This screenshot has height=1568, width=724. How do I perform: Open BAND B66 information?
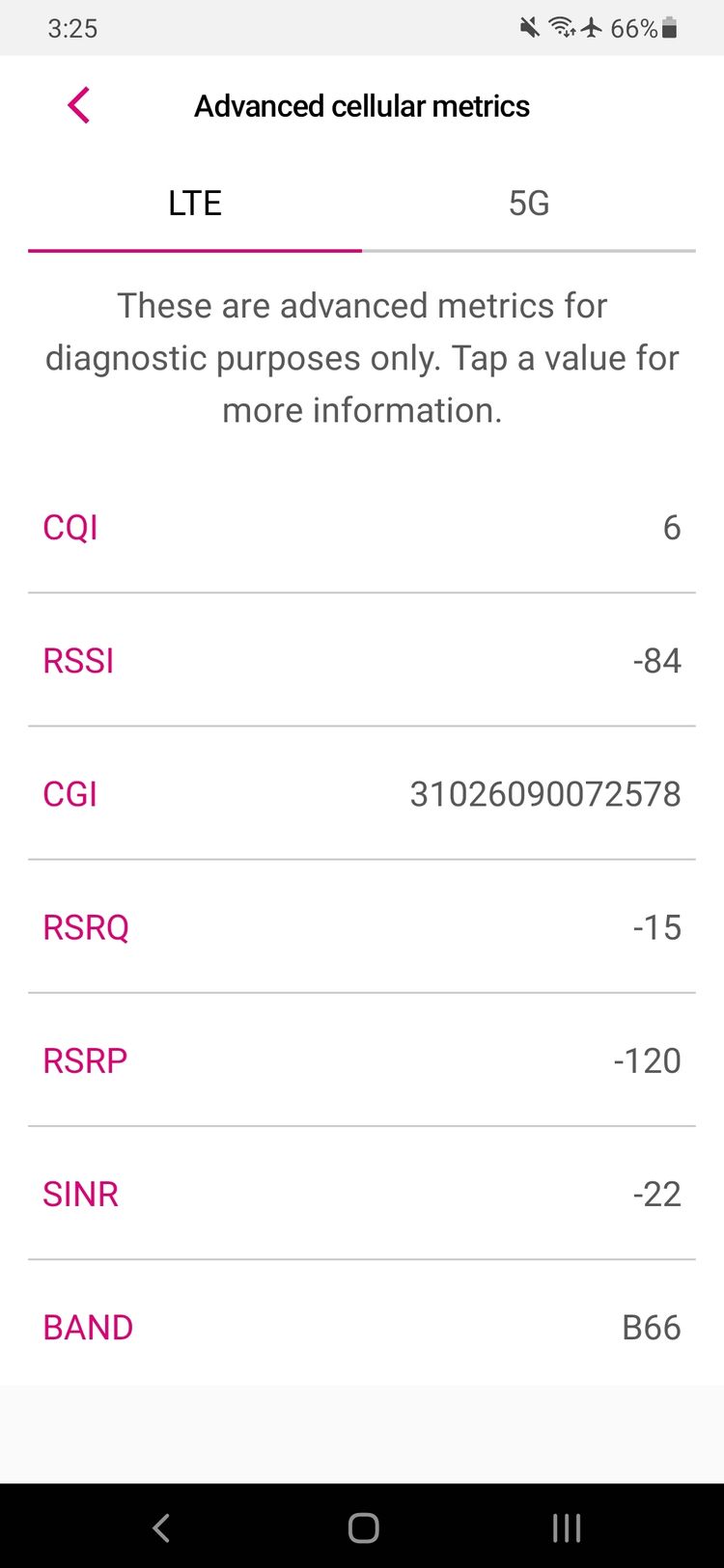(362, 1326)
